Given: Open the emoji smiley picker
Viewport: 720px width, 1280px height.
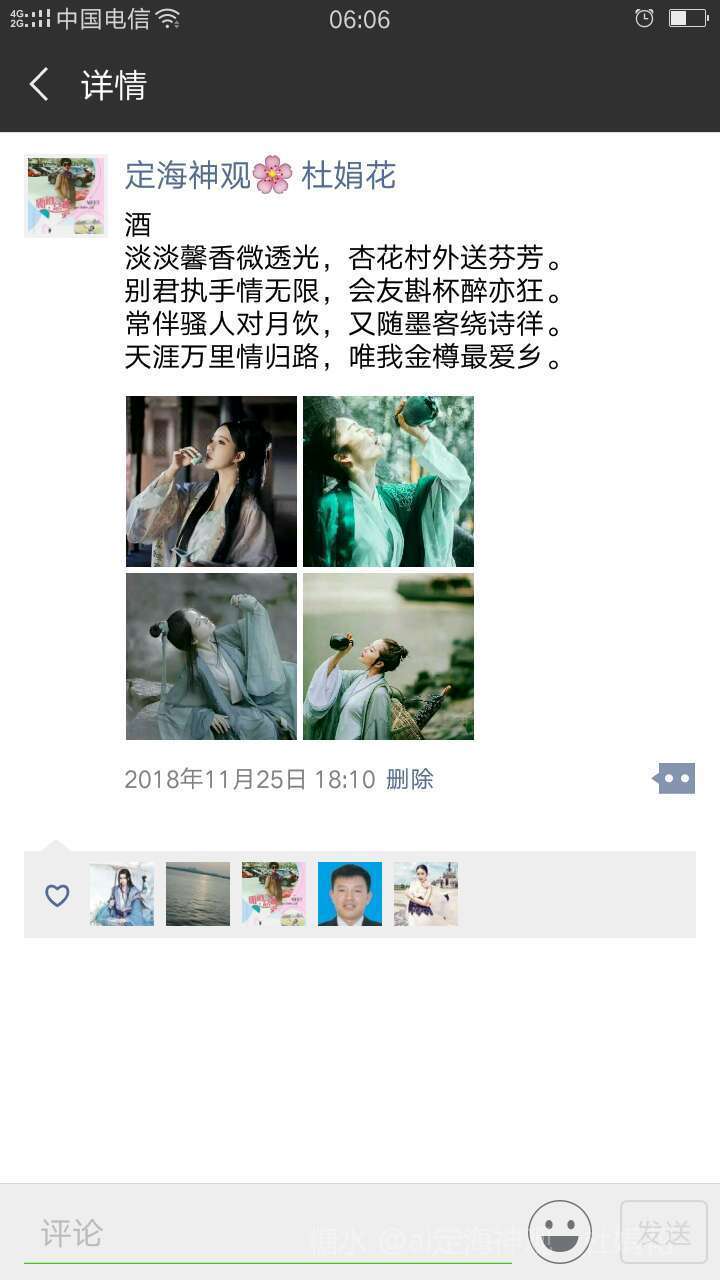Looking at the screenshot, I should coord(560,1232).
